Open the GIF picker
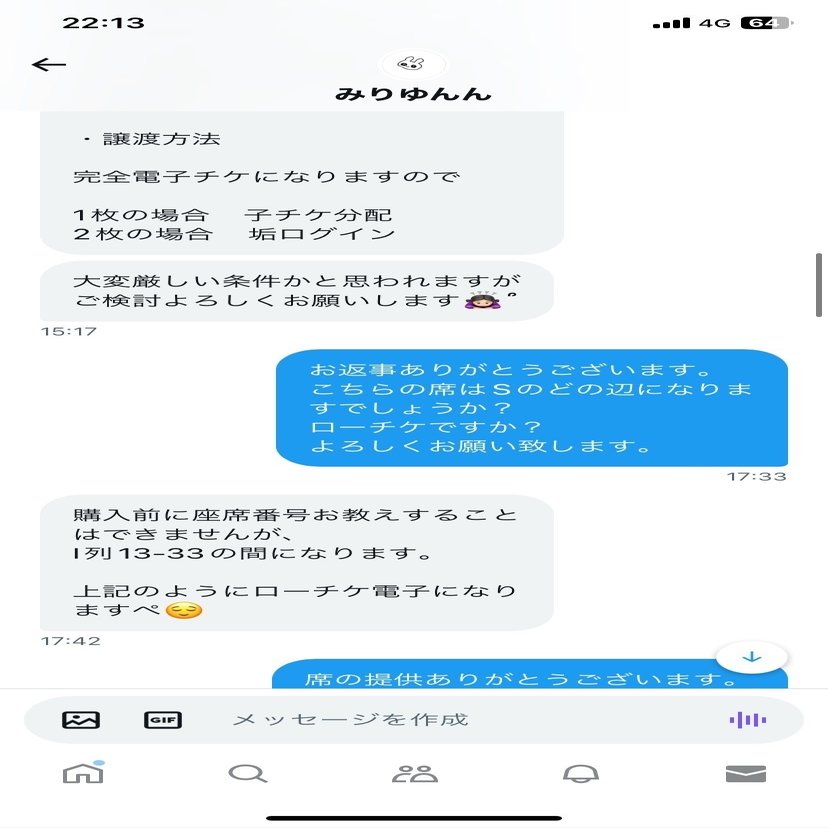The image size is (828, 828). 162,719
